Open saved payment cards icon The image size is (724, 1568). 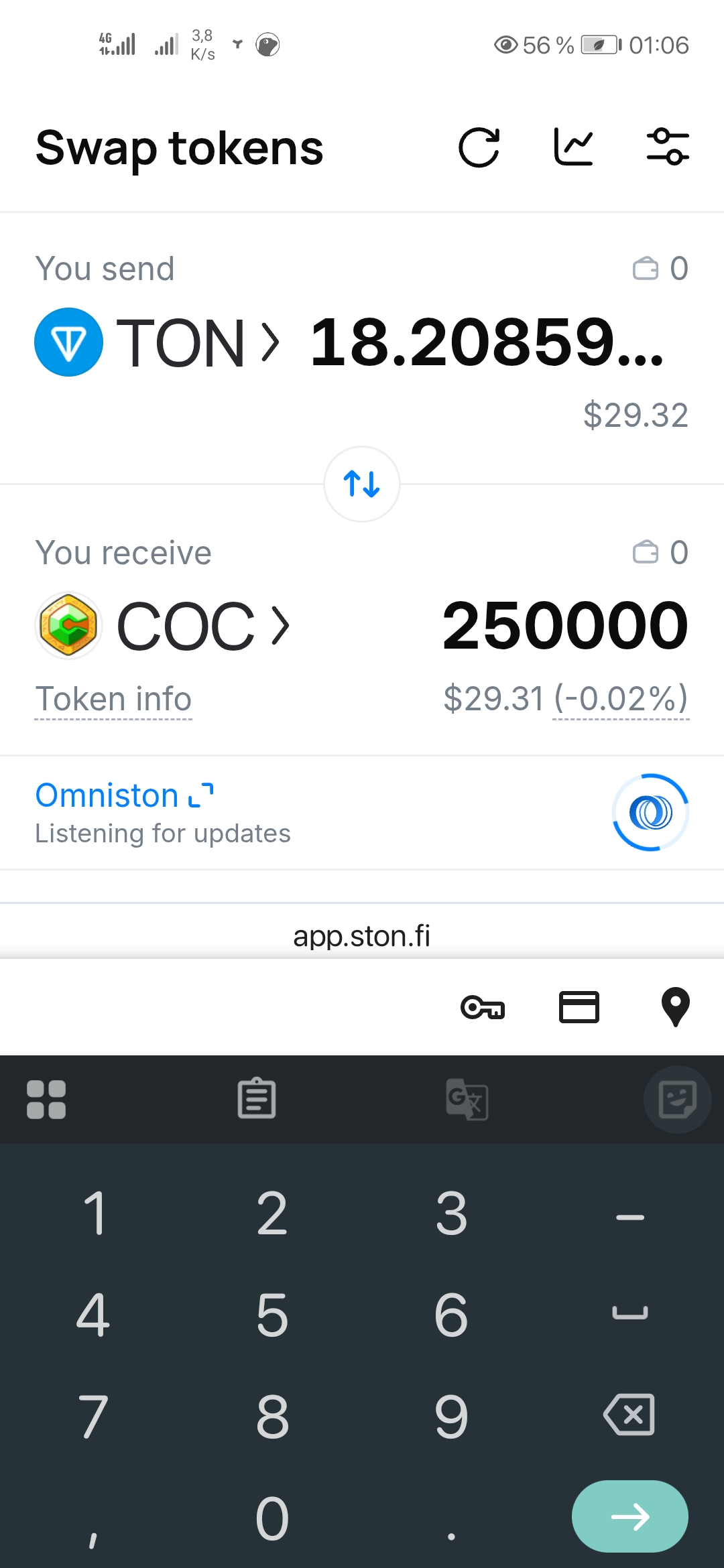pos(579,1007)
